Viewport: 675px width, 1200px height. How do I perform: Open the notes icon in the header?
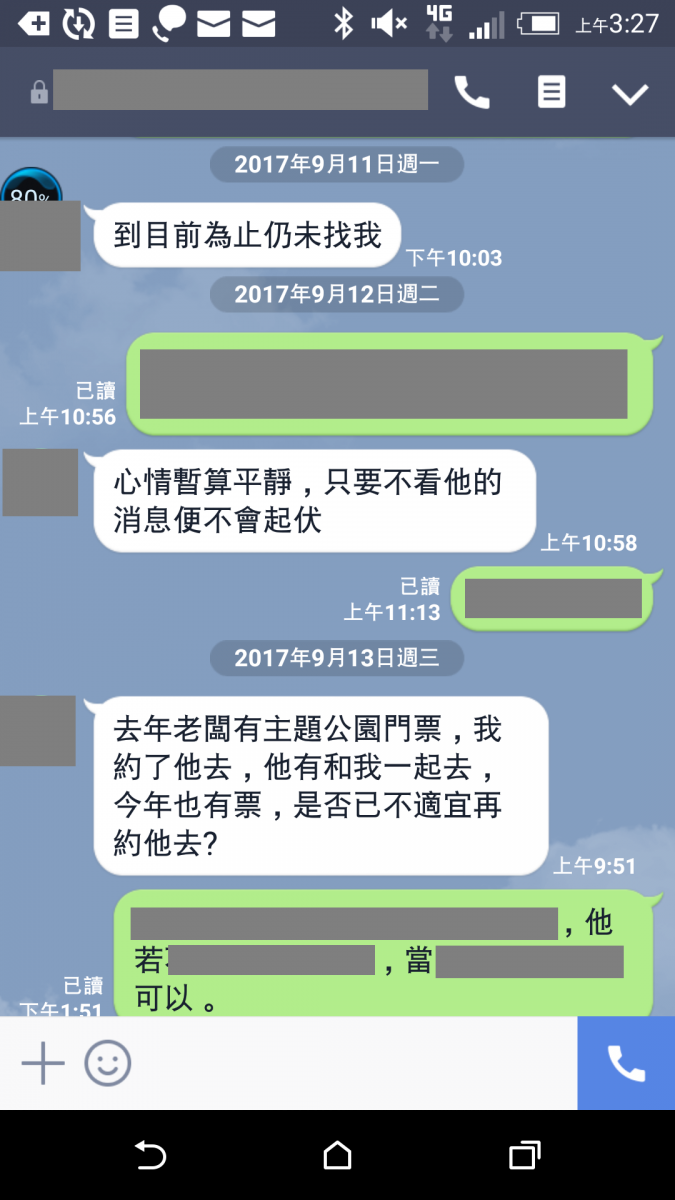[551, 93]
